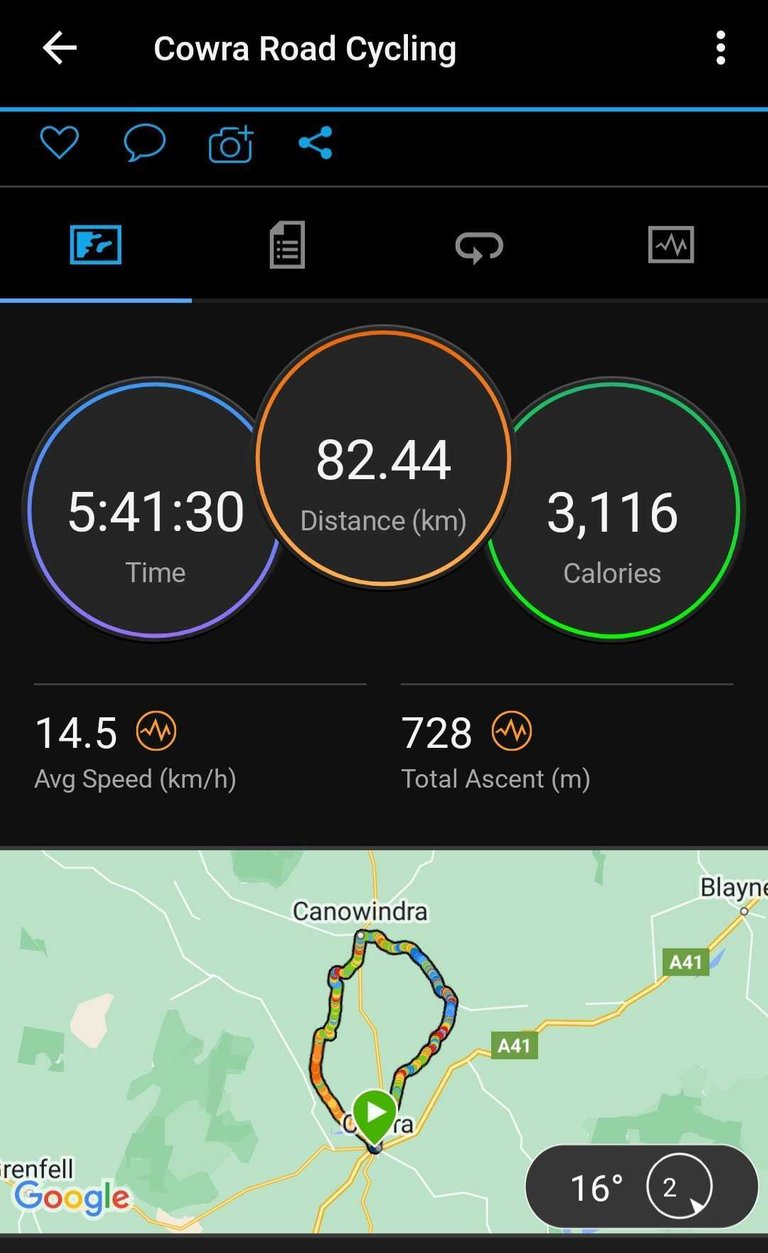Select the overview tab
768x1253 pixels.
(96, 245)
